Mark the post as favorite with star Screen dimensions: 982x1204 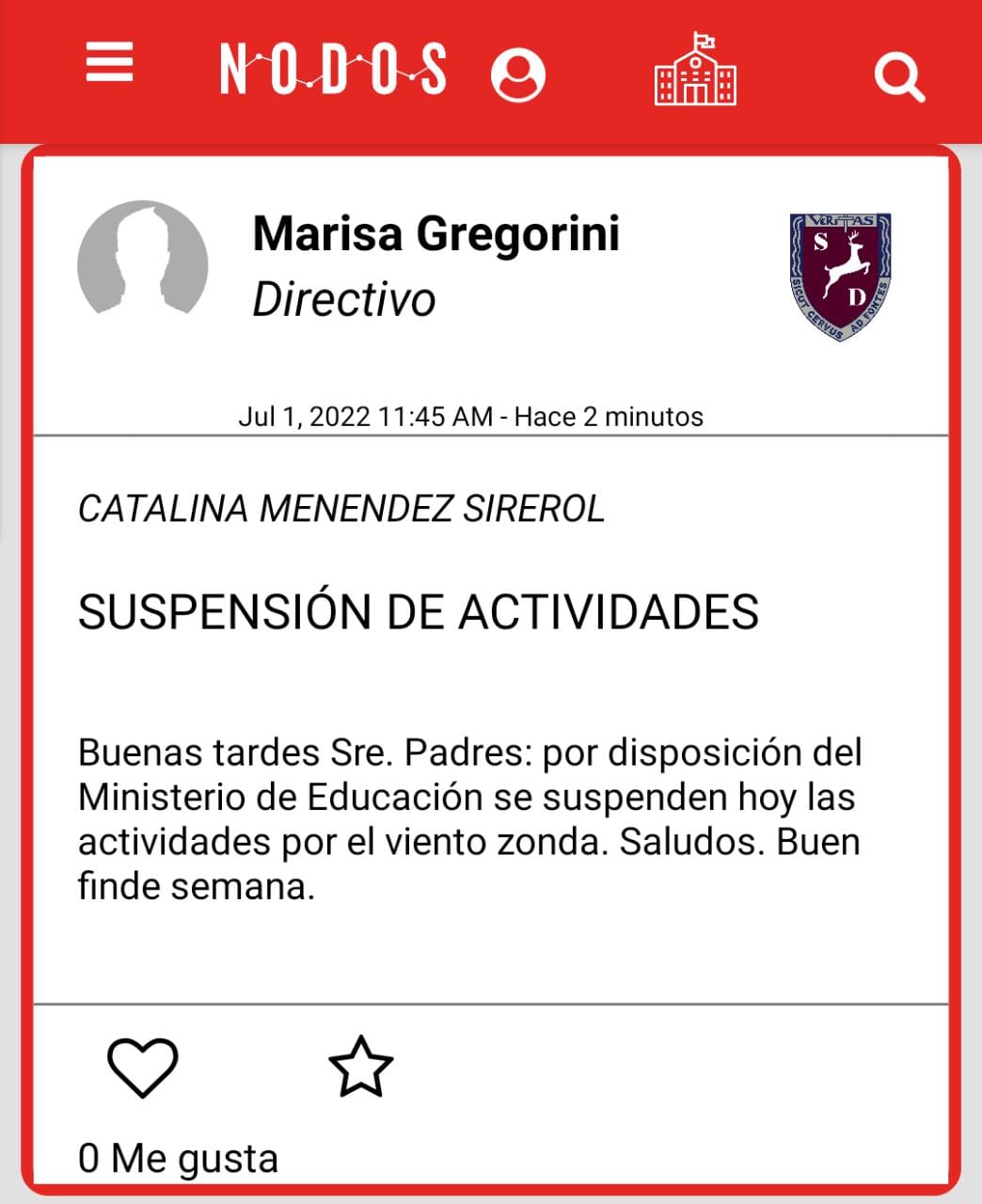click(x=361, y=1066)
